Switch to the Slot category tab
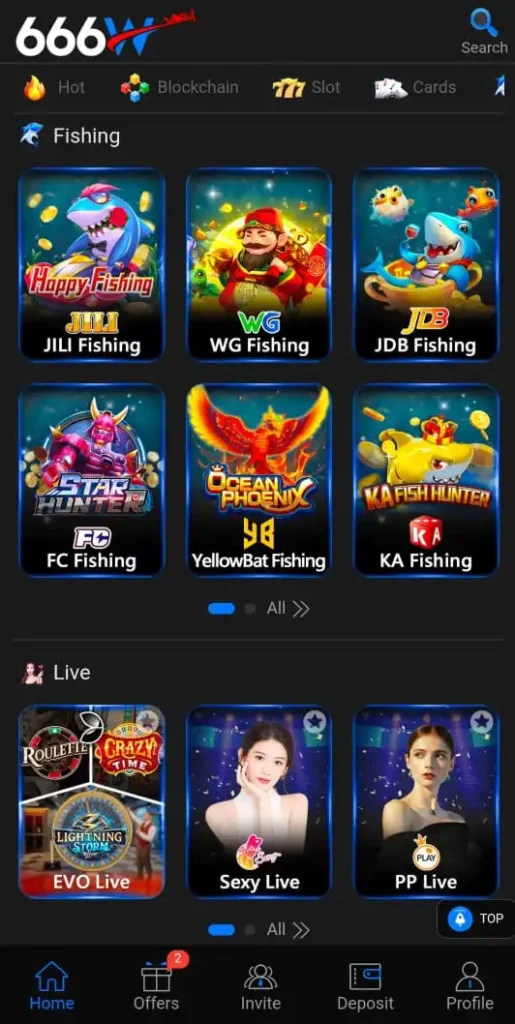 click(306, 88)
